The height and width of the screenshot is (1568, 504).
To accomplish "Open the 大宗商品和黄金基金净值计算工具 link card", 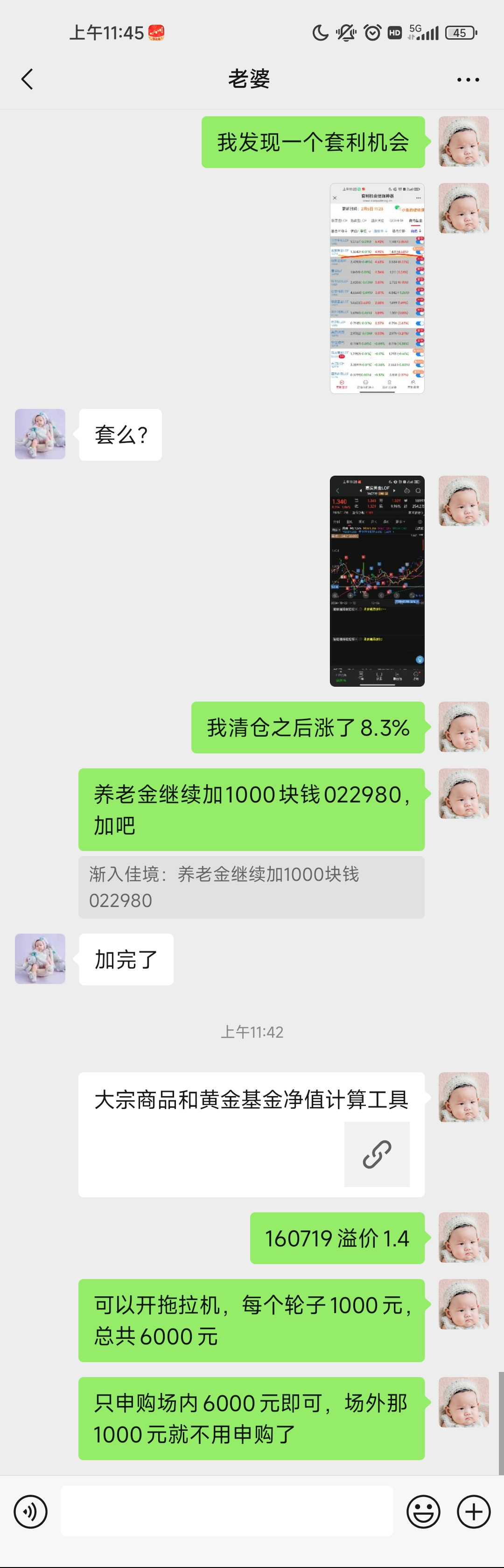I will (251, 1134).
